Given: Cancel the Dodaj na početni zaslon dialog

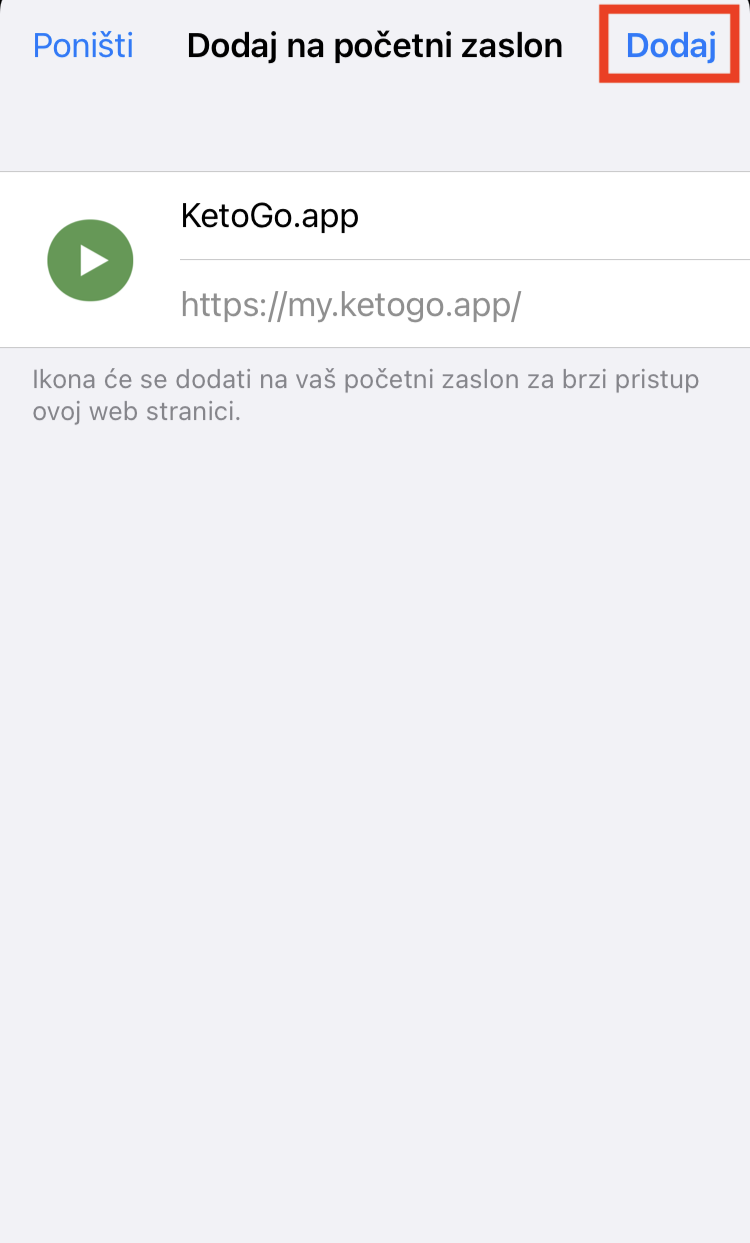Looking at the screenshot, I should coord(82,44).
